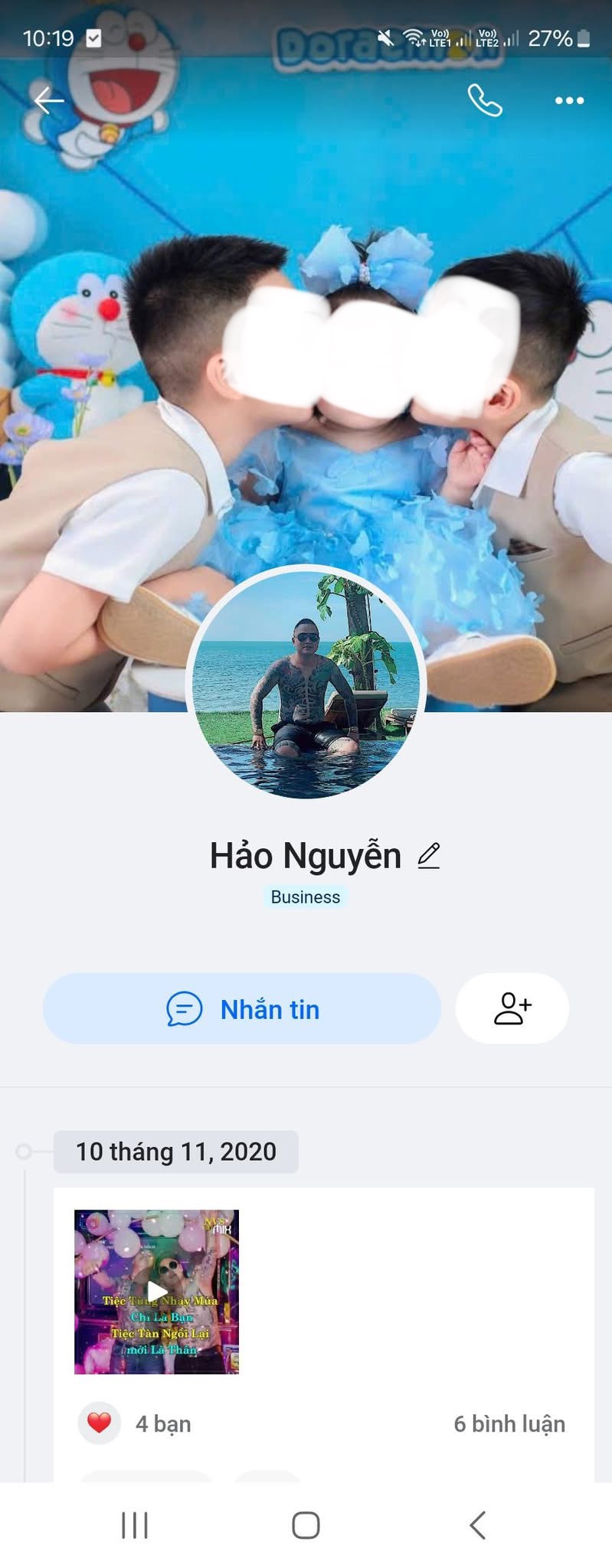
Task: Tap the Nhắn tin message button
Action: click(242, 1009)
